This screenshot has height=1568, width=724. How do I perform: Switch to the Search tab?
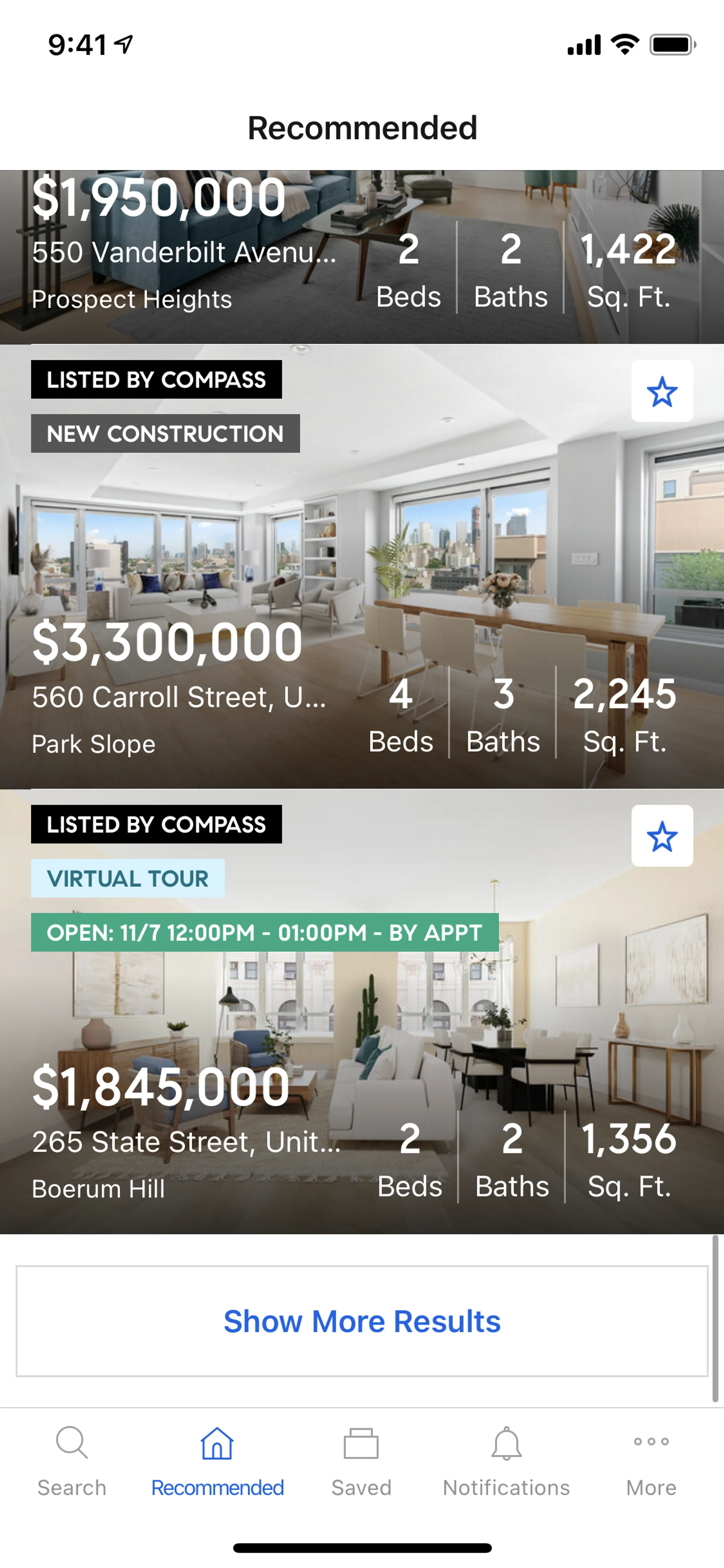[x=72, y=1462]
